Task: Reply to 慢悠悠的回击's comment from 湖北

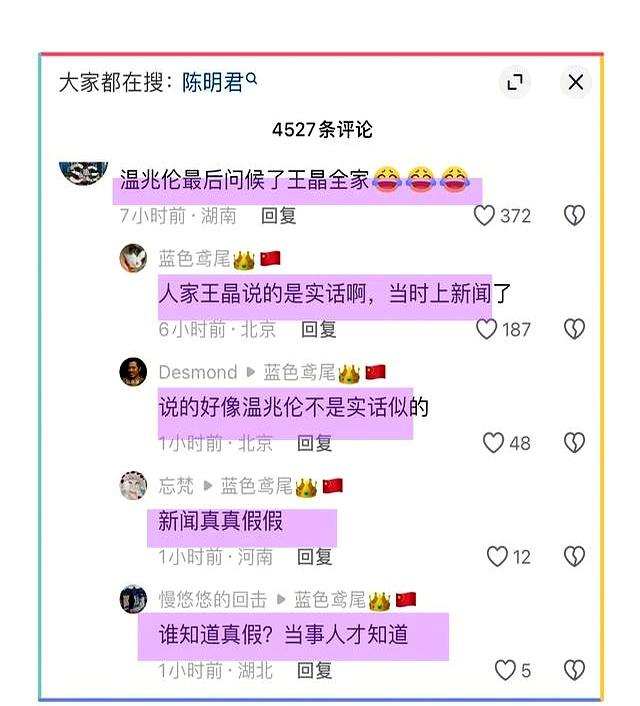Action: pyautogui.click(x=315, y=670)
